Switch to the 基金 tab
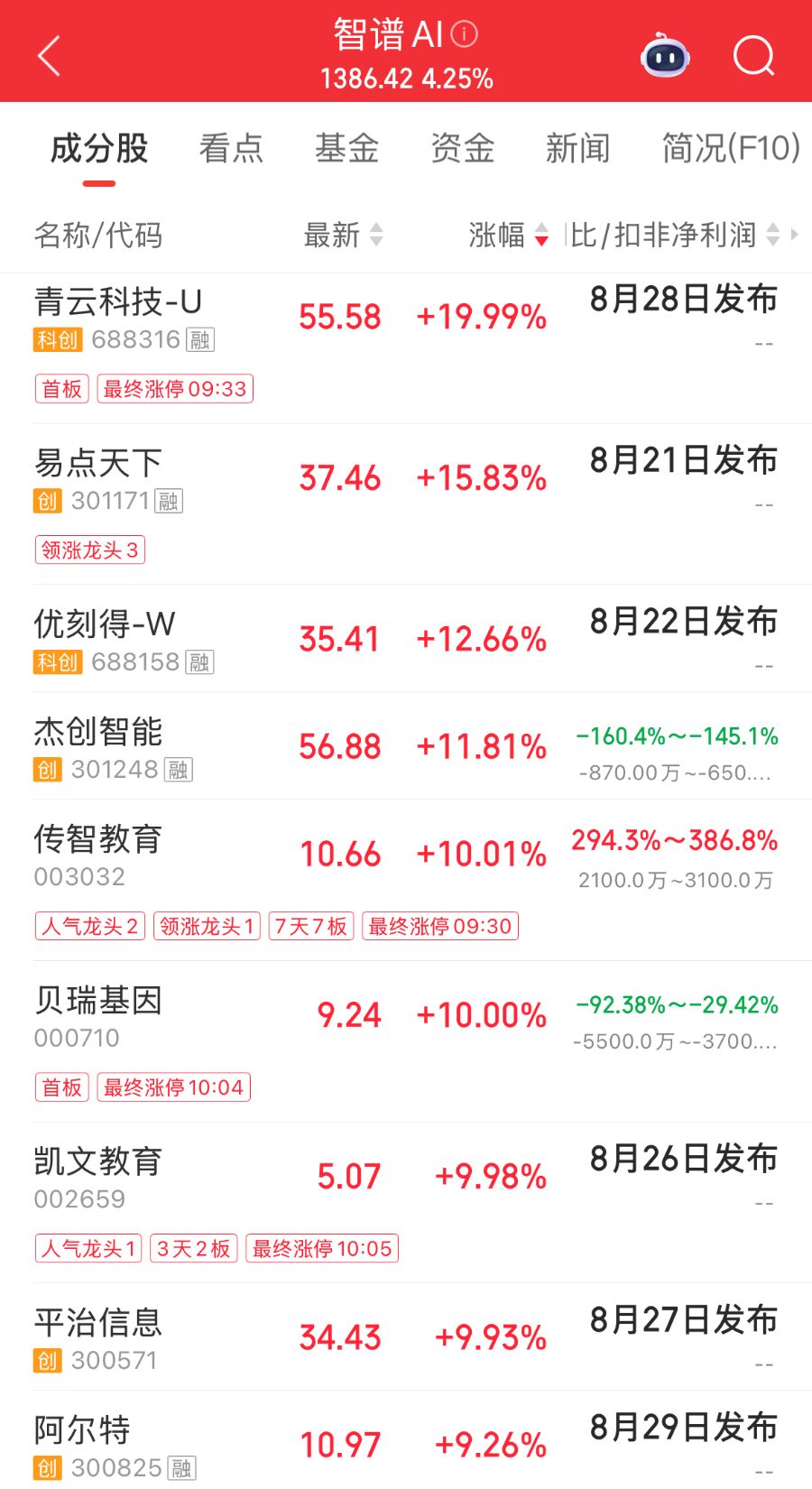 point(346,148)
